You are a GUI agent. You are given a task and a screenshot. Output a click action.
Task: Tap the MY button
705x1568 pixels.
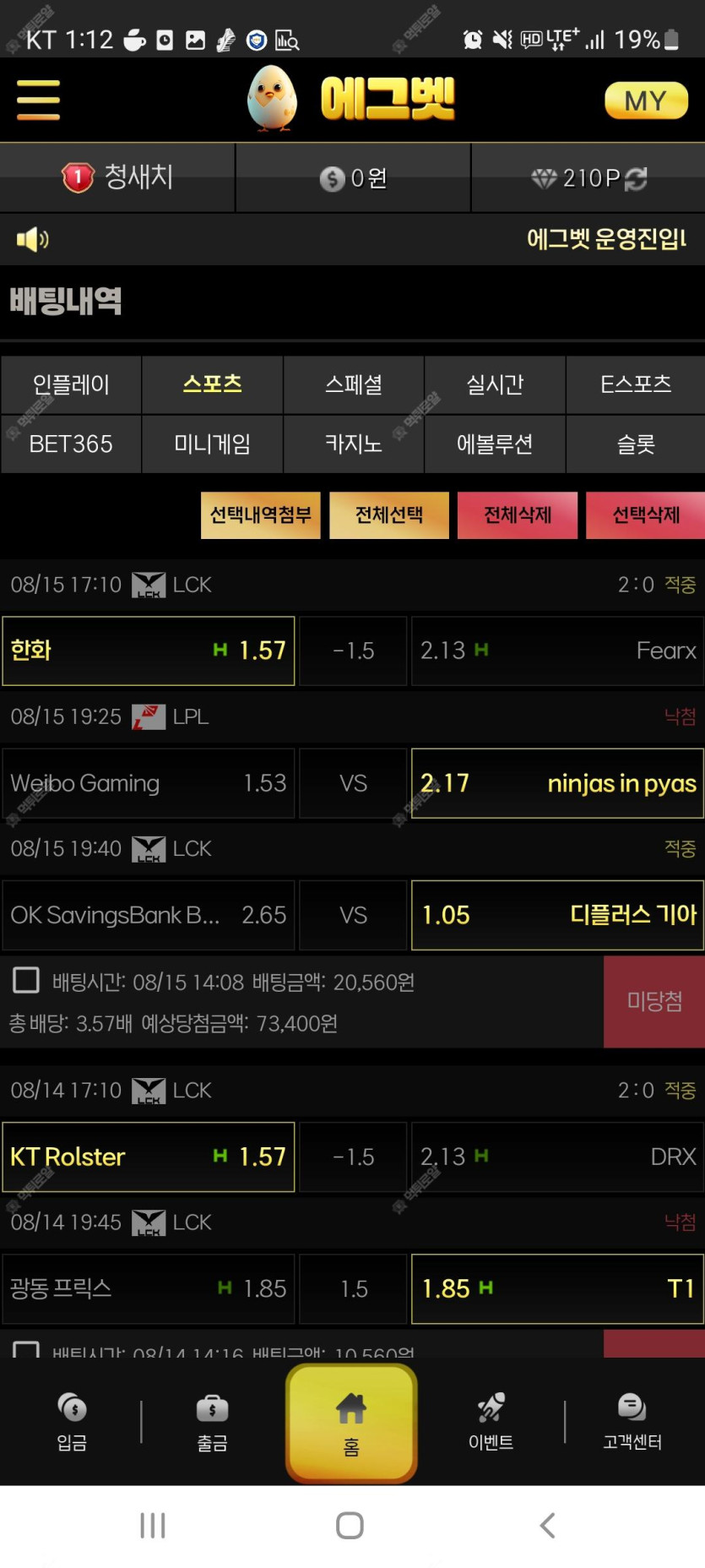pyautogui.click(x=646, y=101)
